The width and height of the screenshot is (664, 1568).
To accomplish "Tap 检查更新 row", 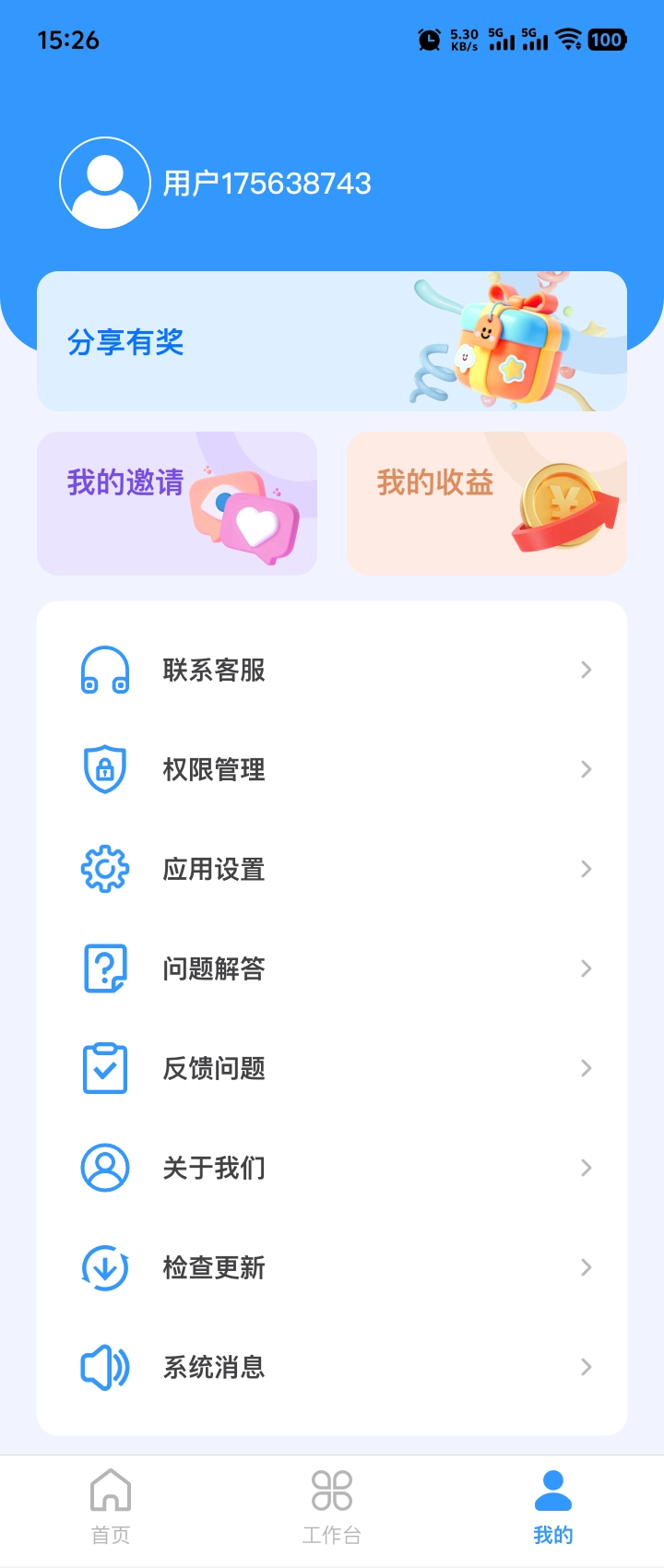I will (332, 1267).
